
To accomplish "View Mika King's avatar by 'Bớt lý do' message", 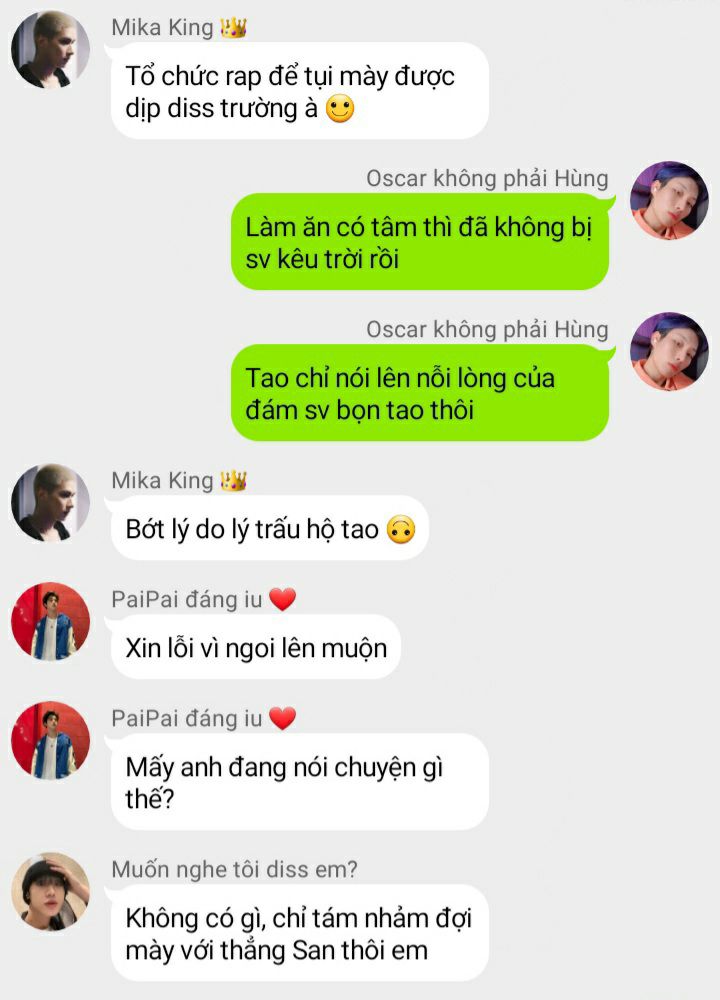I will 50,502.
